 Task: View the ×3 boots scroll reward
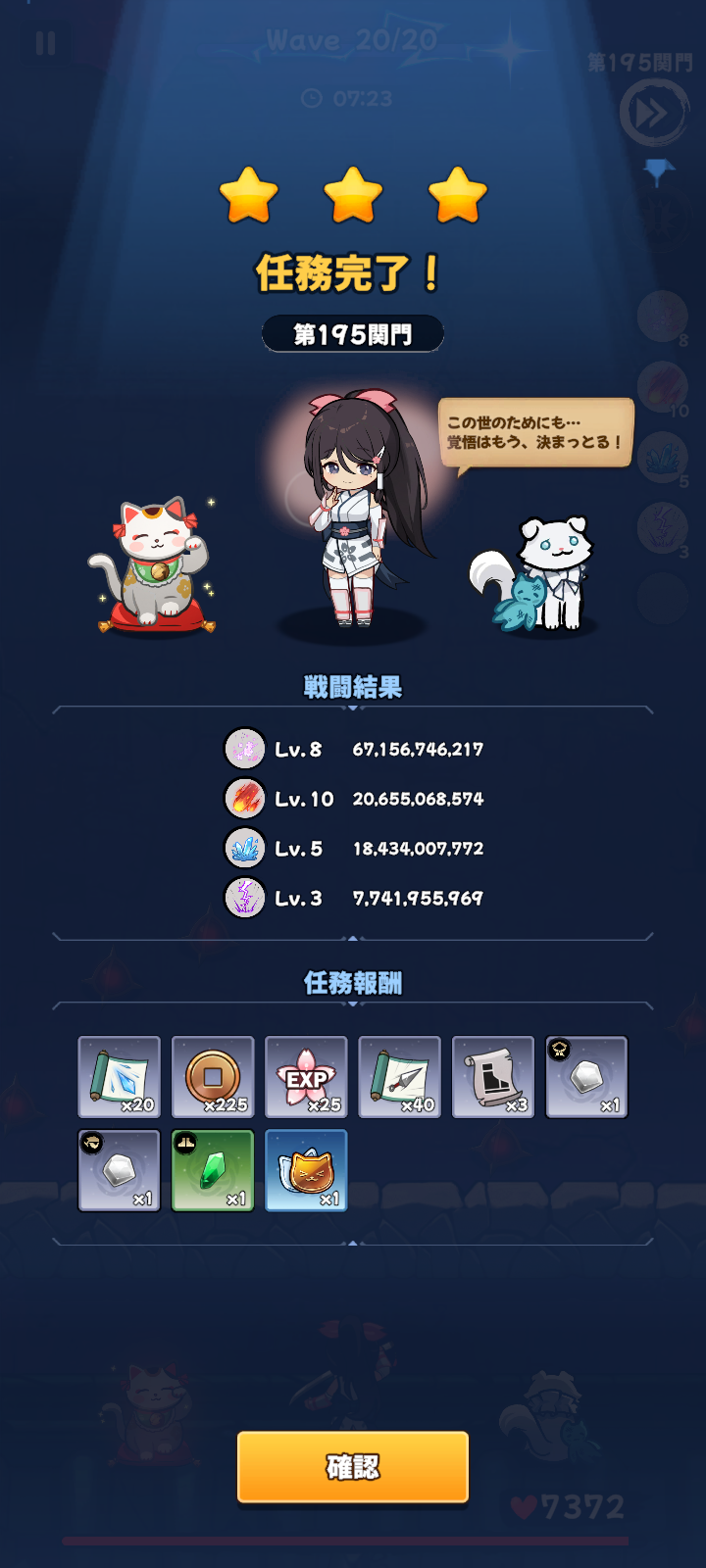point(493,1077)
